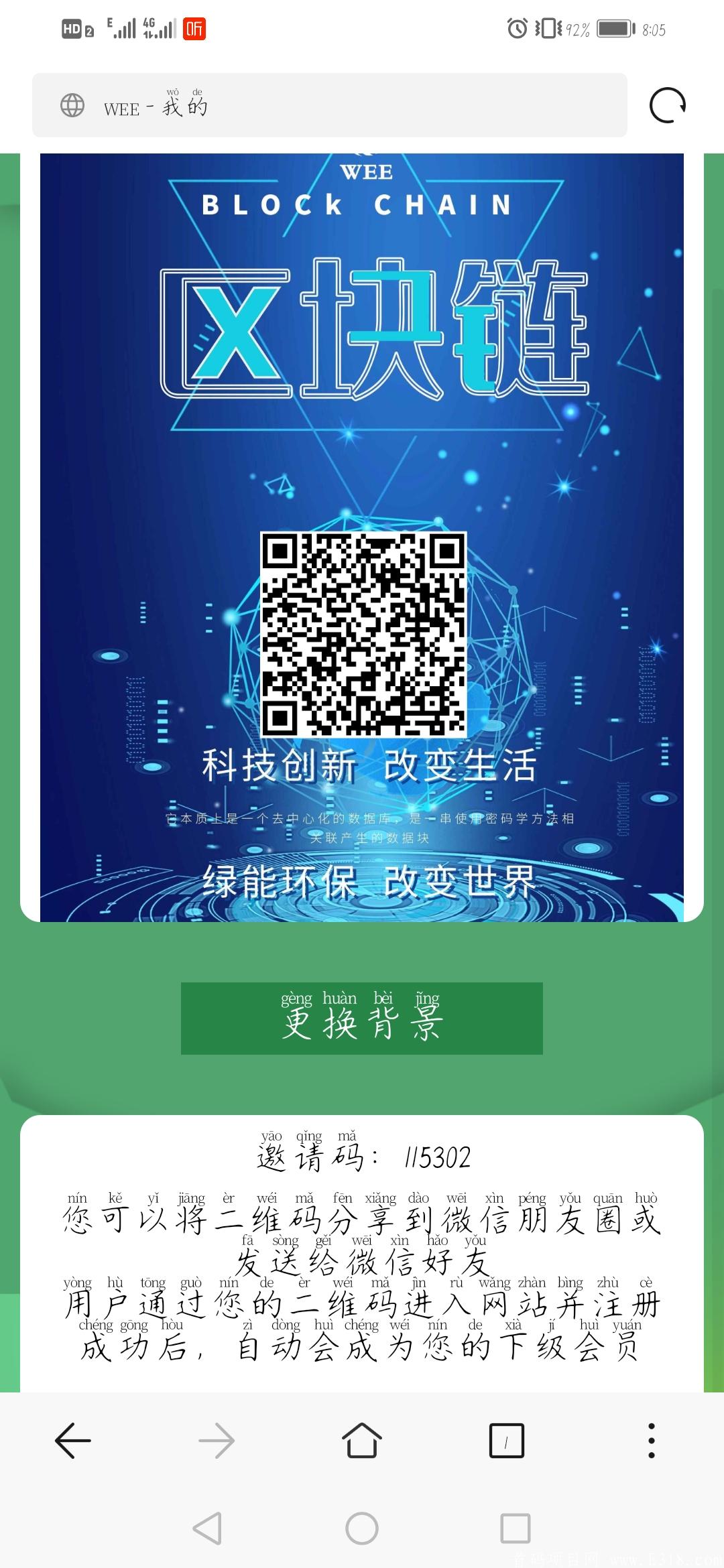
Task: Tap the address bar showing WEE - 我的
Action: click(328, 105)
